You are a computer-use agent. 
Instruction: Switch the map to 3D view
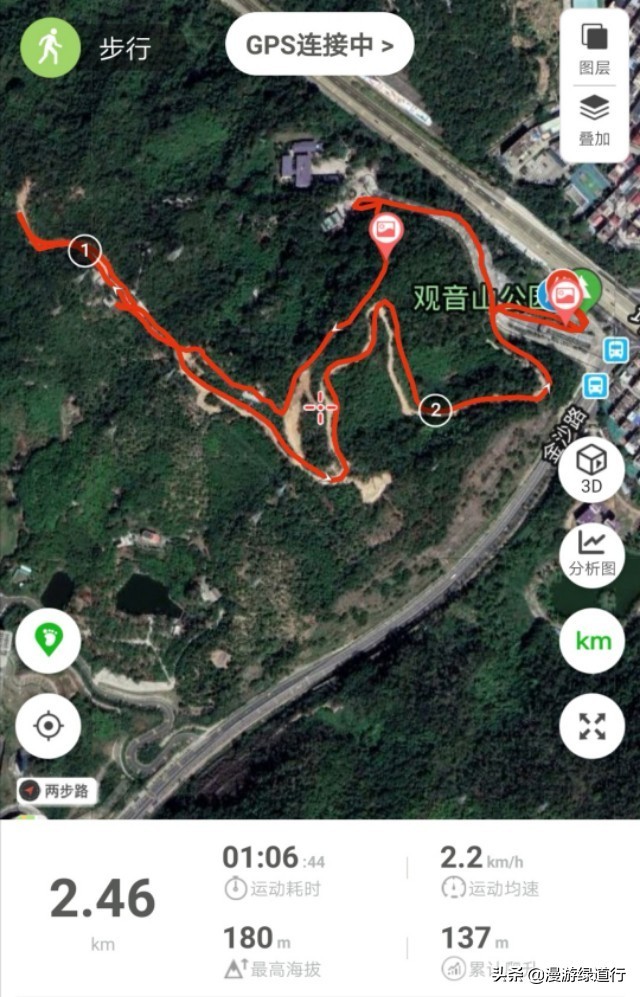point(592,469)
